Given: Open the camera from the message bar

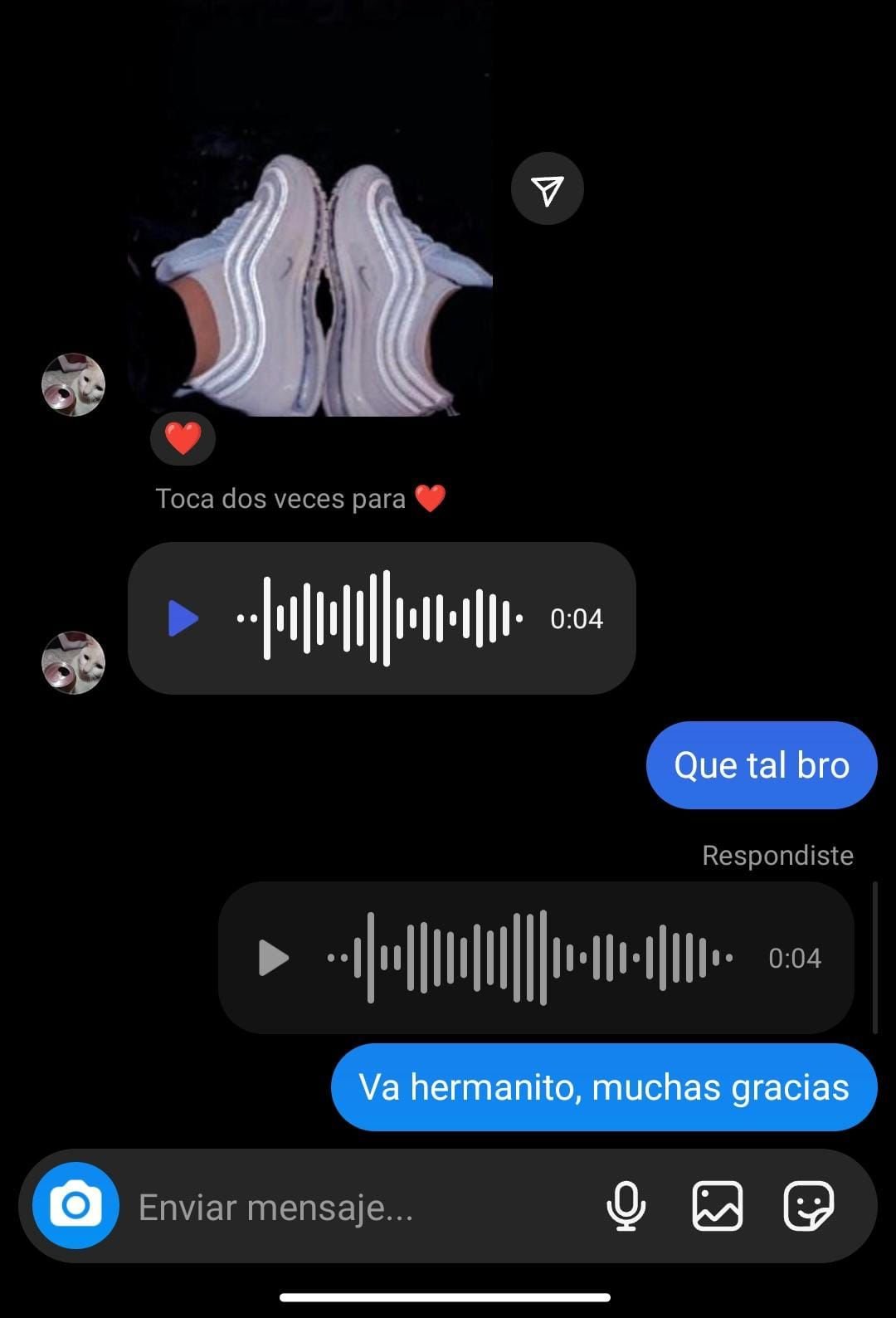Looking at the screenshot, I should point(75,1206).
